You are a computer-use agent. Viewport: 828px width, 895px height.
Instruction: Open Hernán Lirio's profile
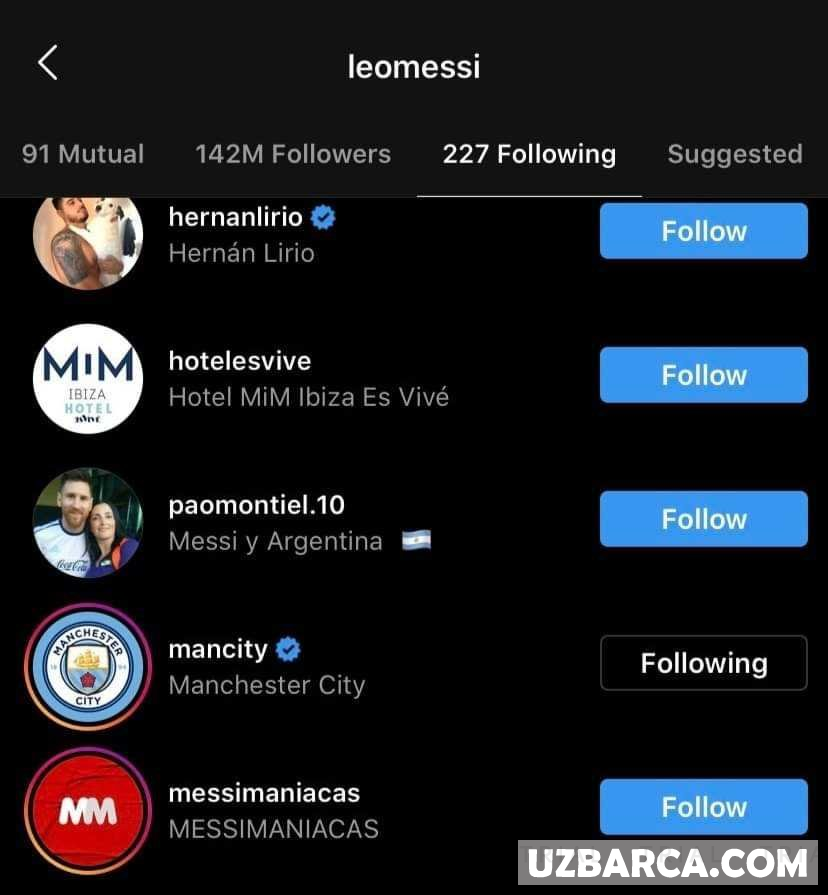pyautogui.click(x=236, y=218)
